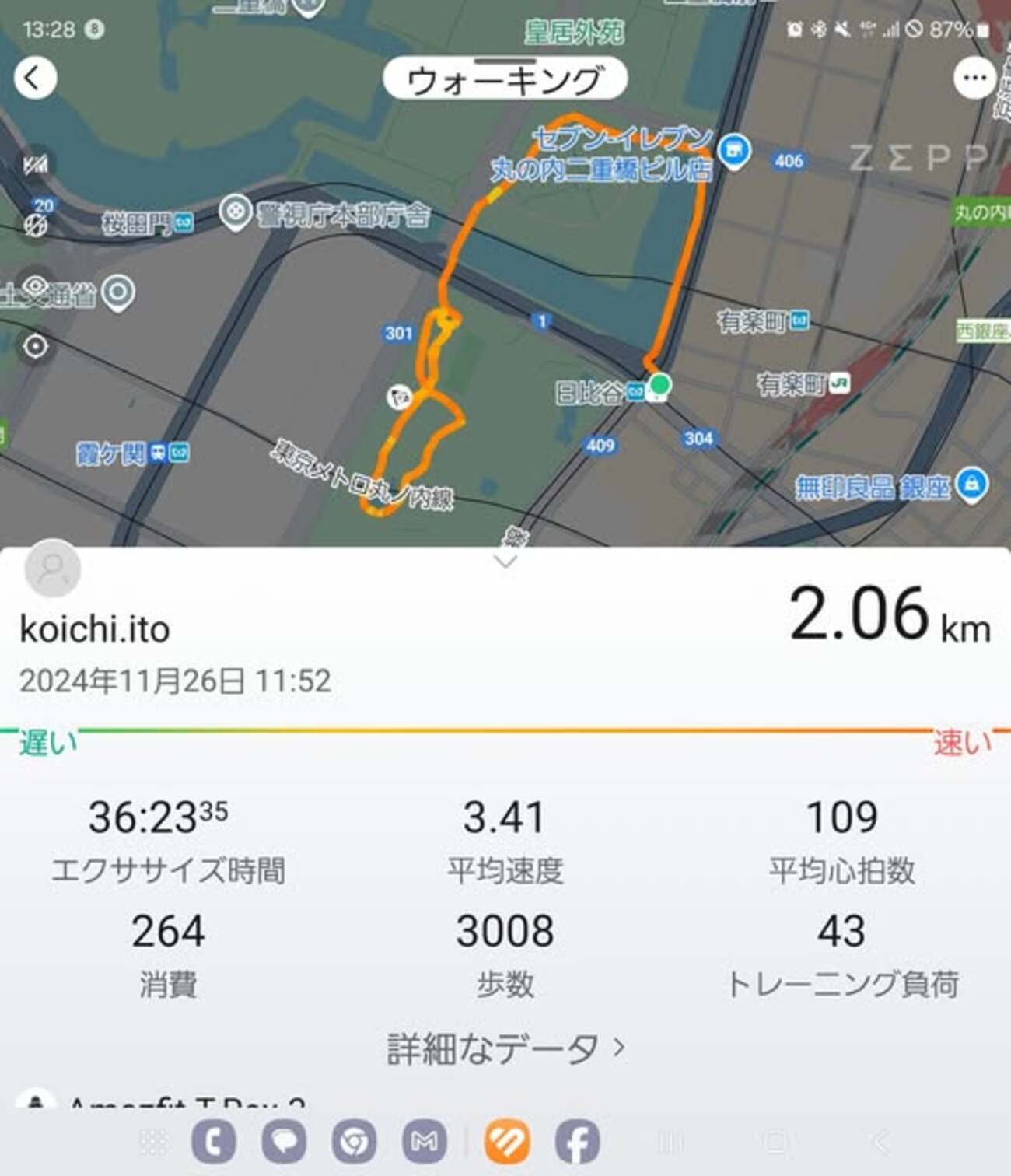Launch Chrome from the taskbar
The height and width of the screenshot is (1176, 1011).
point(354,1142)
